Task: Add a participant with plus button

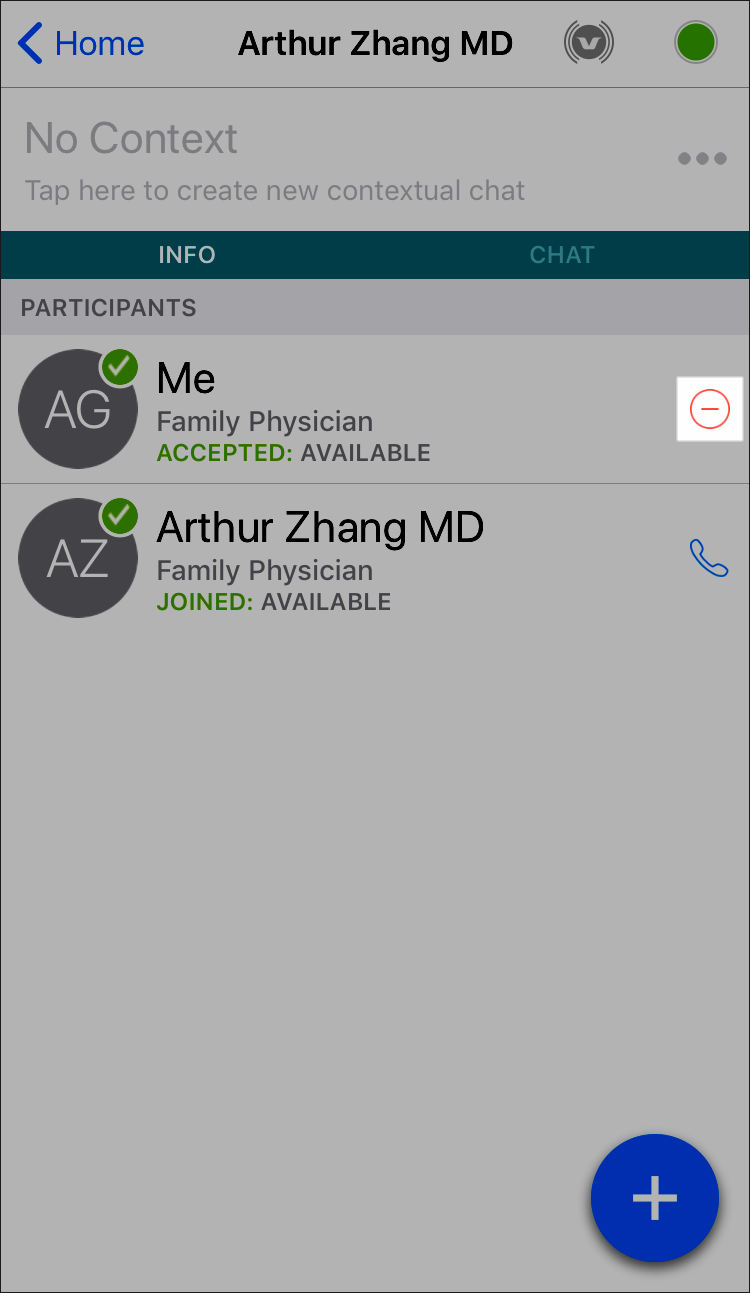Action: point(655,1197)
